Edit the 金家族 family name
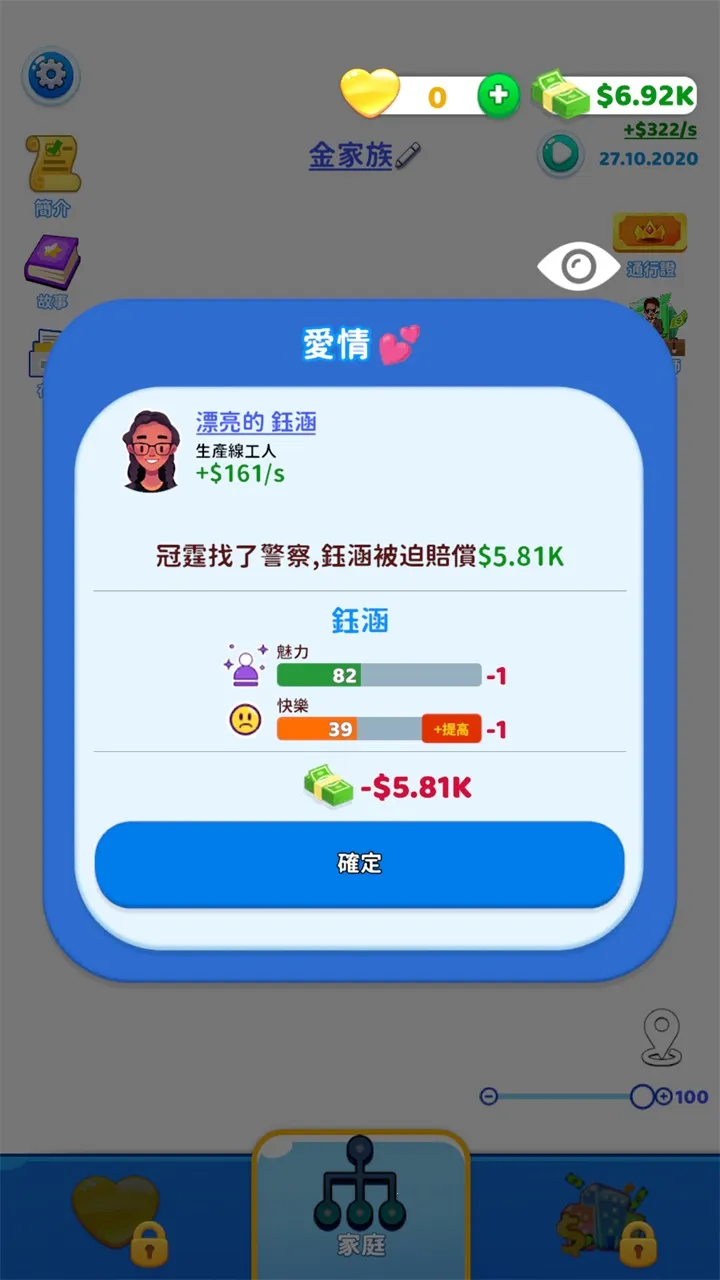Viewport: 720px width, 1280px height. tap(364, 156)
